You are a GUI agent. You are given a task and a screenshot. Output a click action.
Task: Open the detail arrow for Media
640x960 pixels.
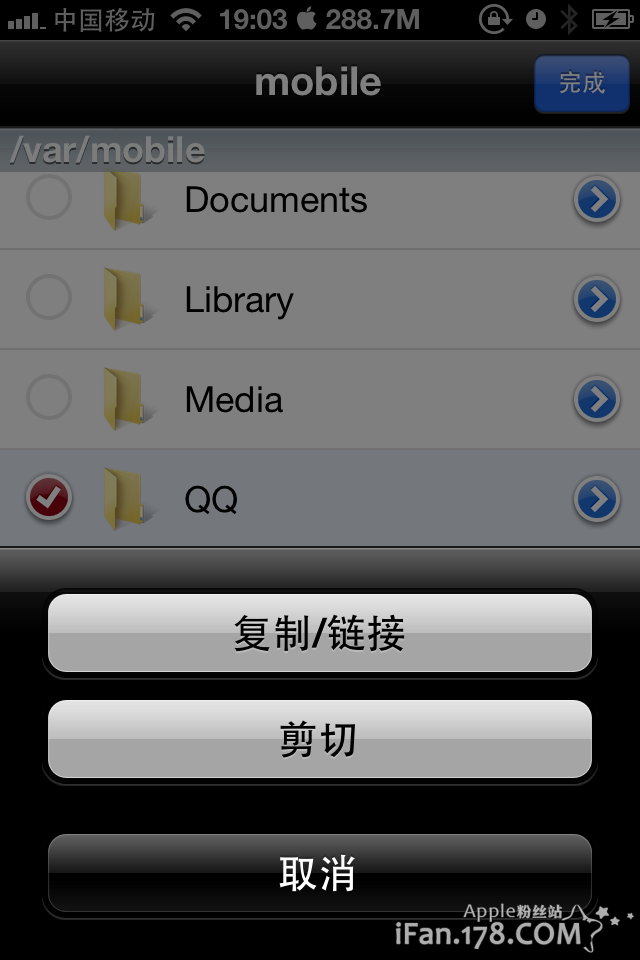[x=596, y=400]
